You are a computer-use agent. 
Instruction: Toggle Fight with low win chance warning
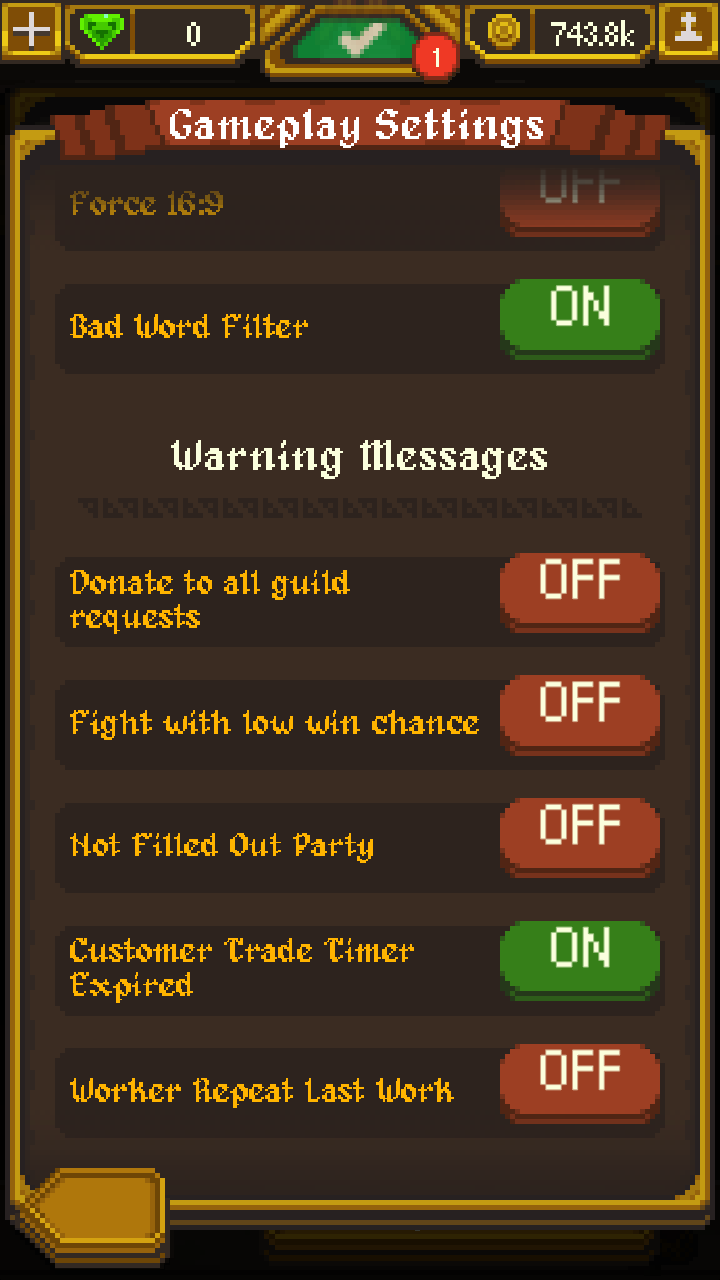579,712
